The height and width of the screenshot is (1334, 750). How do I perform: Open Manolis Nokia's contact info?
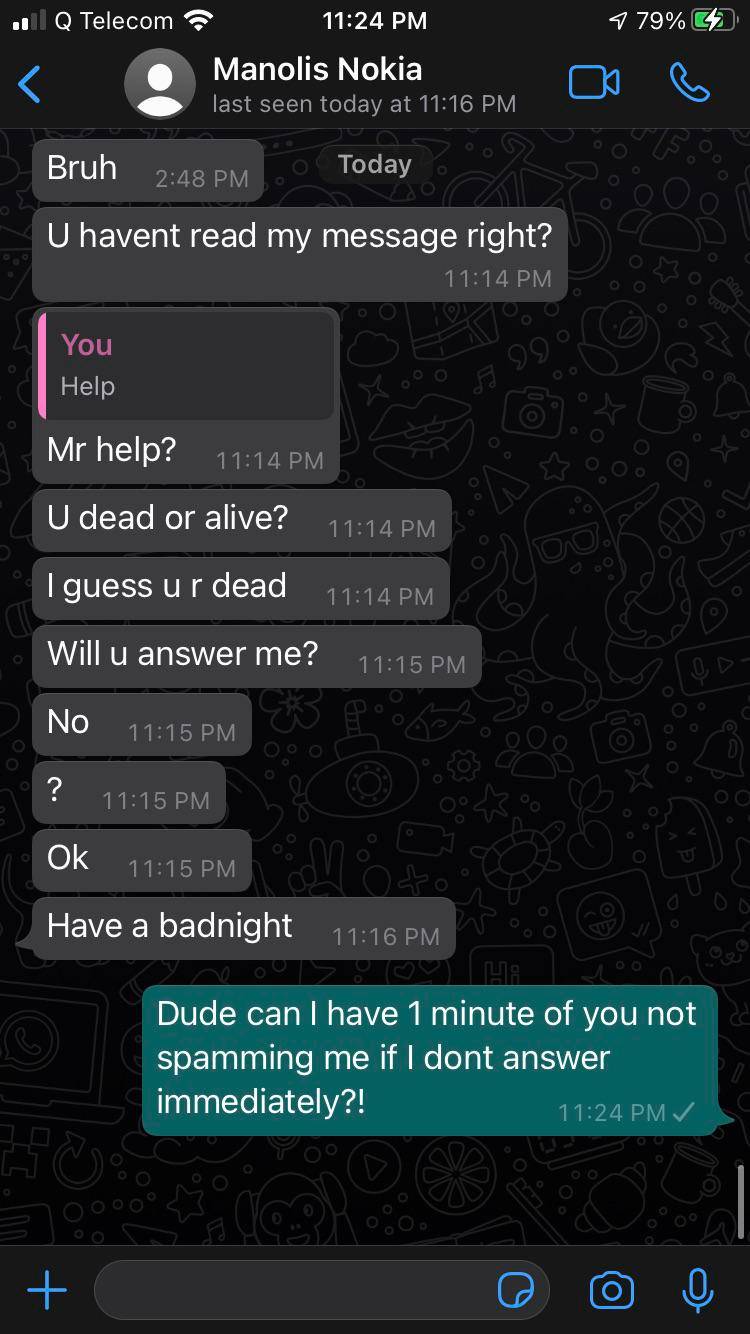point(317,84)
